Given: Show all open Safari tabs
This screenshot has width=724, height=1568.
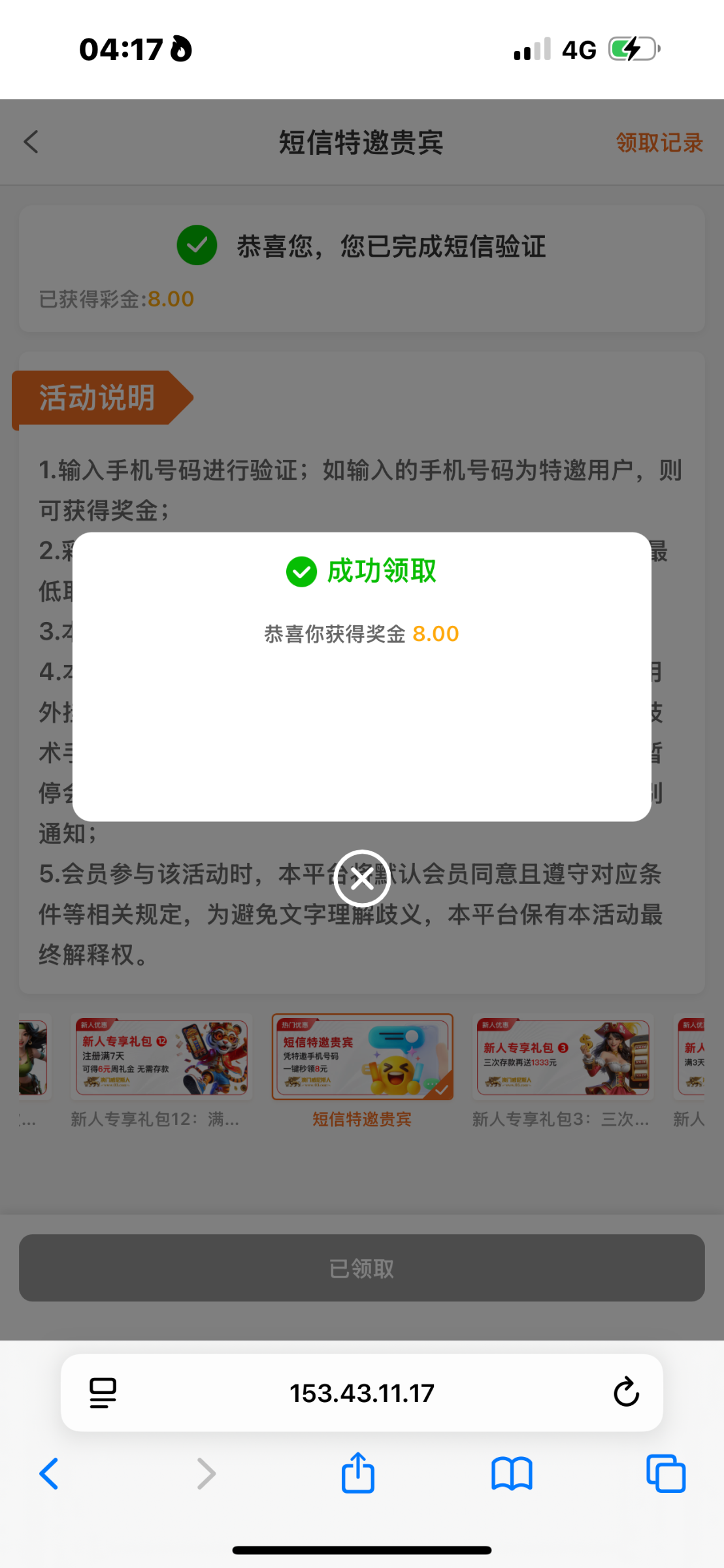Looking at the screenshot, I should [x=665, y=1474].
